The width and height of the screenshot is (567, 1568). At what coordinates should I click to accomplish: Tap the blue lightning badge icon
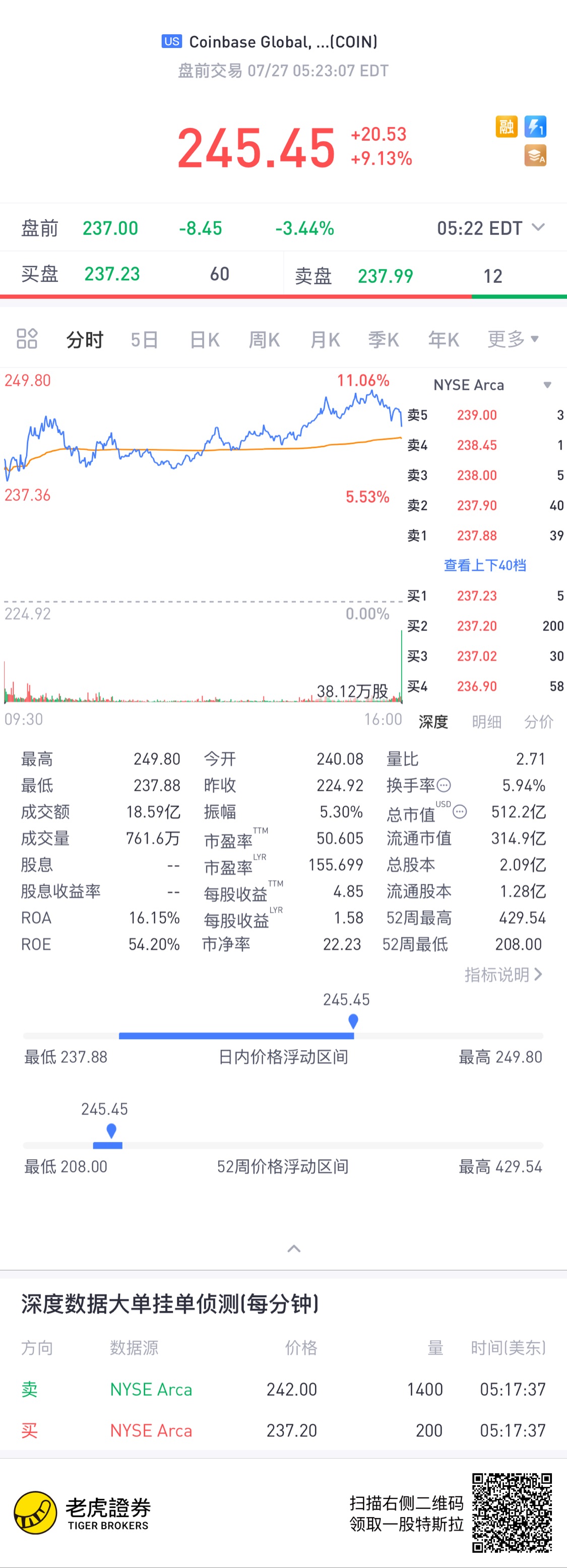click(535, 127)
